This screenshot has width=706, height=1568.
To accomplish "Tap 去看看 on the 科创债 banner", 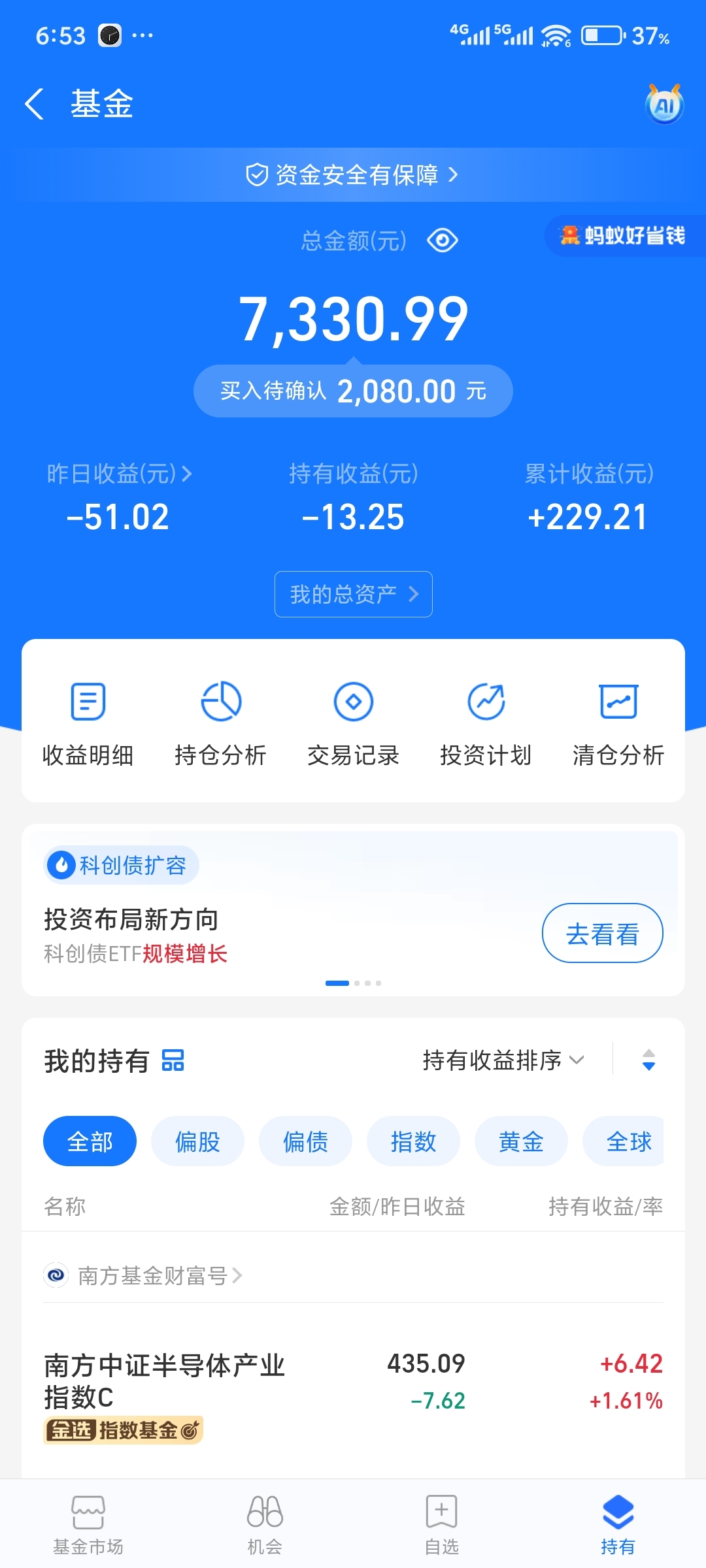I will [602, 934].
